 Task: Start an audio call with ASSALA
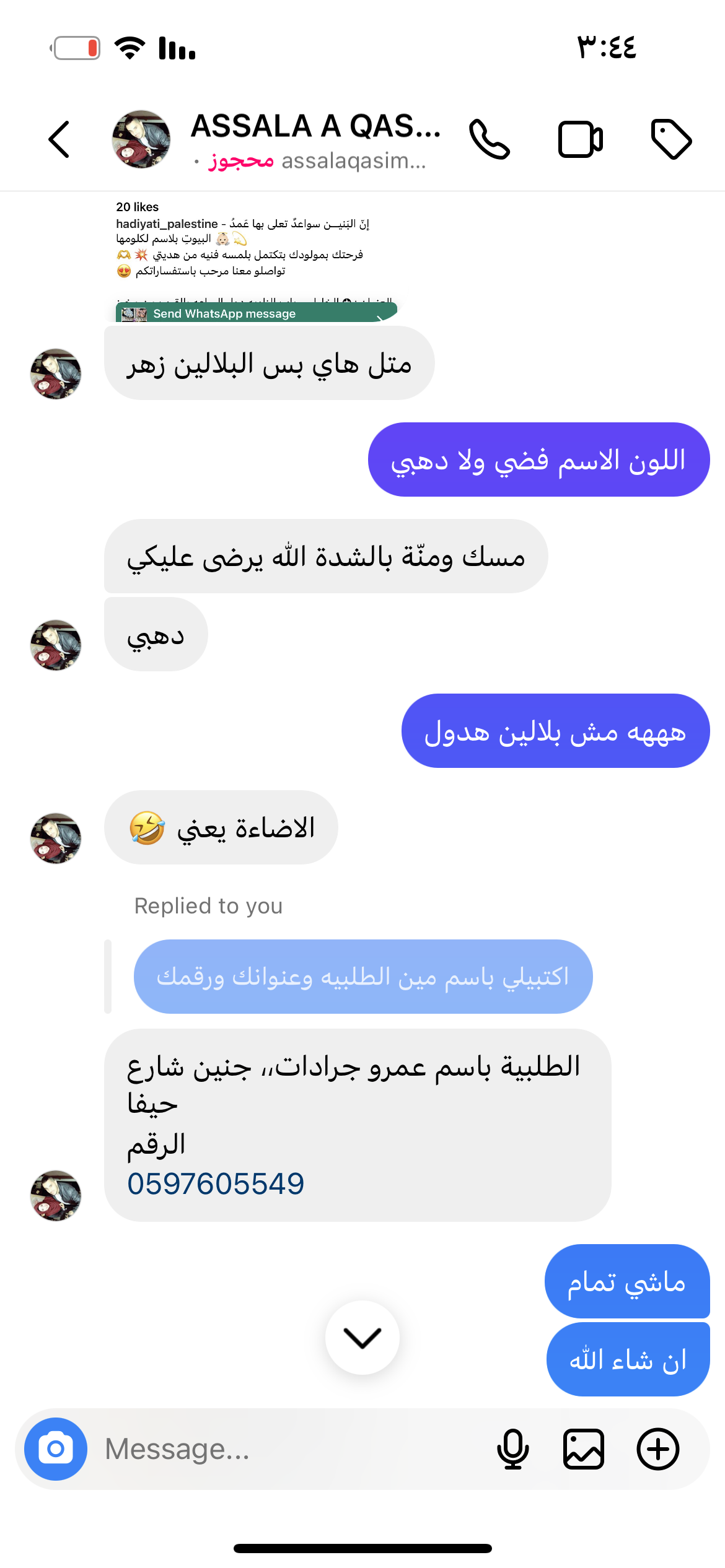pyautogui.click(x=490, y=139)
